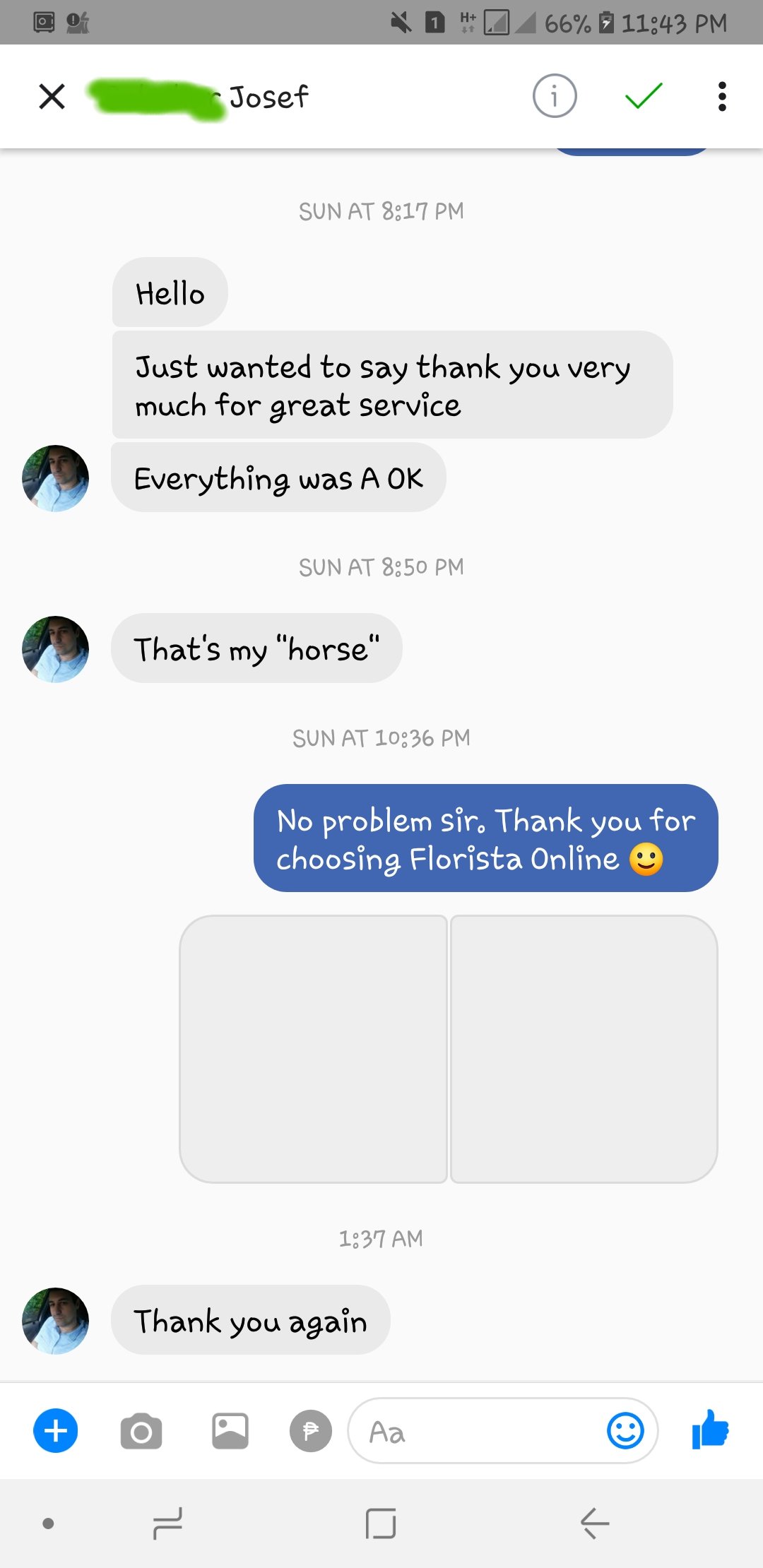Mark conversation as done with the checkmark

(x=644, y=96)
